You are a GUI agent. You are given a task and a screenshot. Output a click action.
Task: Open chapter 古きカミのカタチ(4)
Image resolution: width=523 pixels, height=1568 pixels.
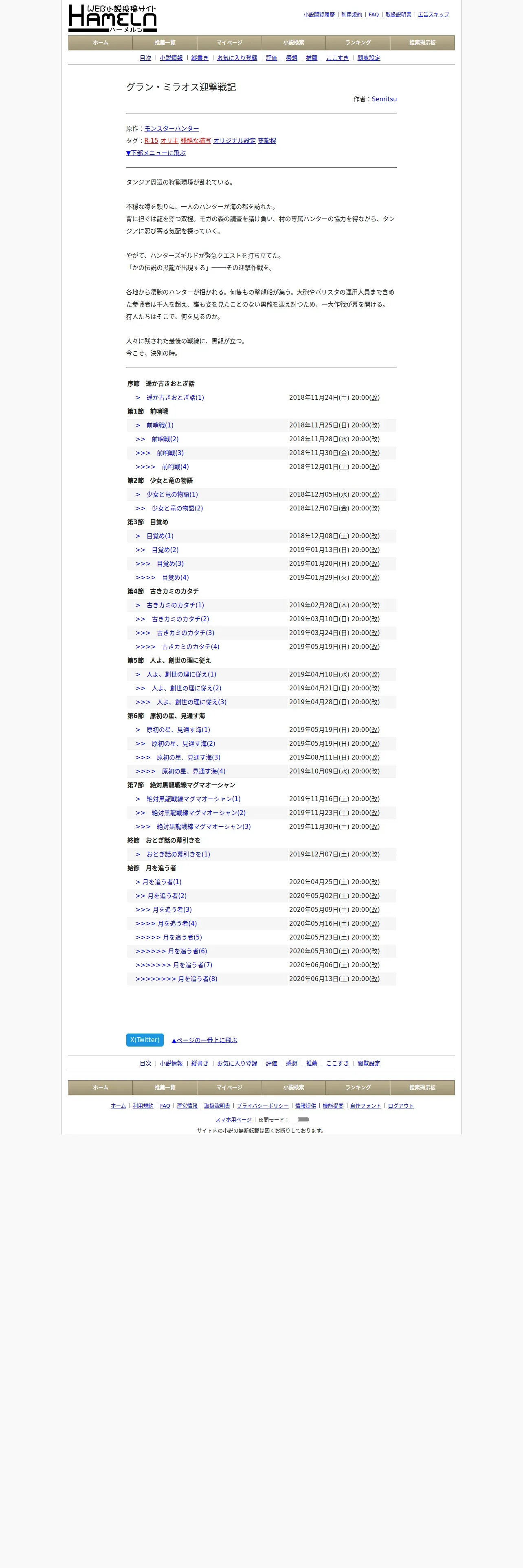coord(191,646)
